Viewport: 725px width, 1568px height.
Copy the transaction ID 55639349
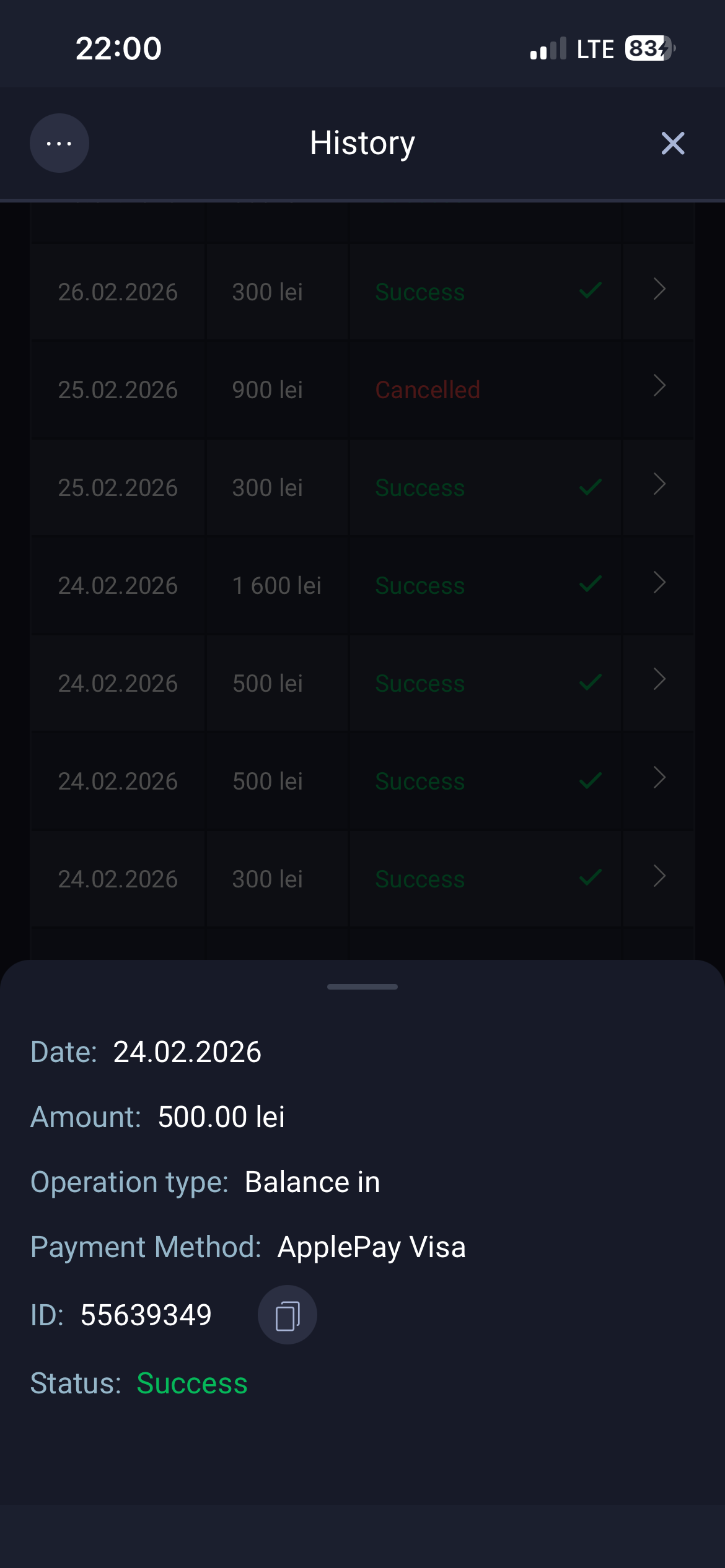[x=287, y=1315]
